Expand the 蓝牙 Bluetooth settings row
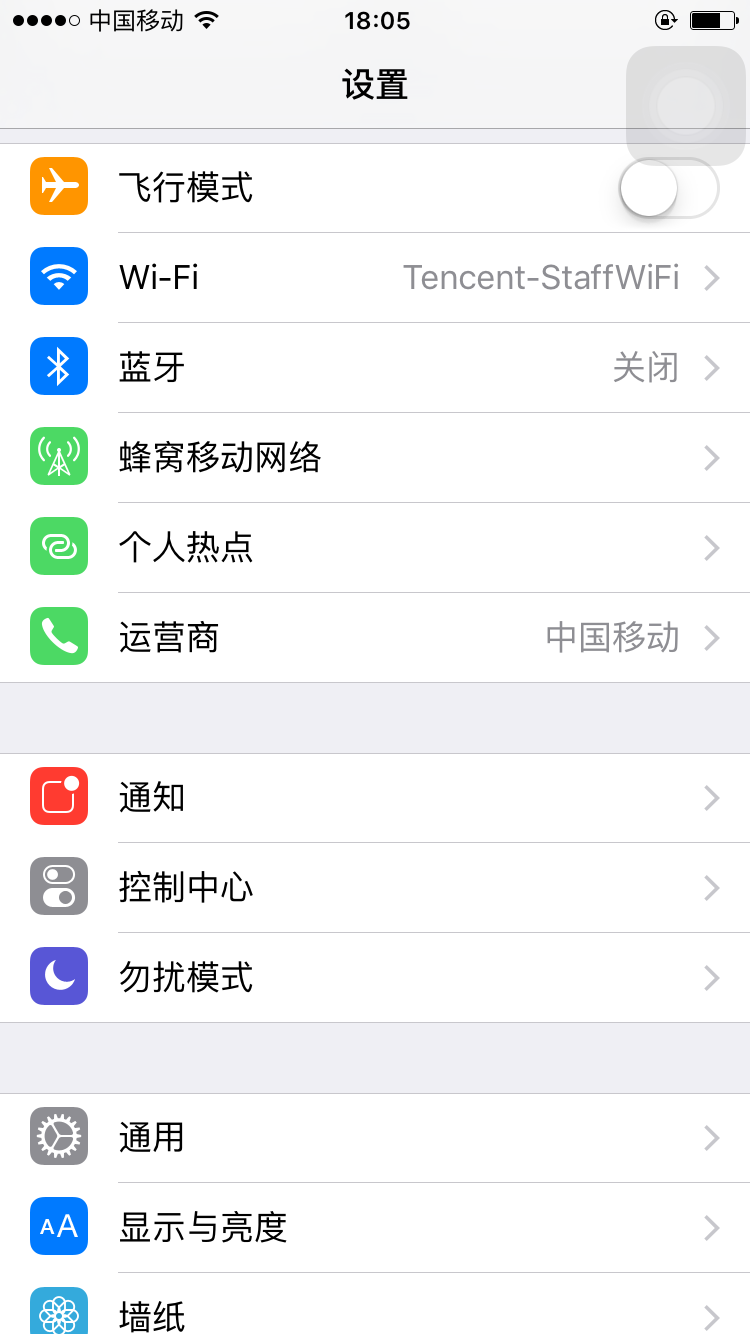750x1334 pixels. click(x=375, y=367)
